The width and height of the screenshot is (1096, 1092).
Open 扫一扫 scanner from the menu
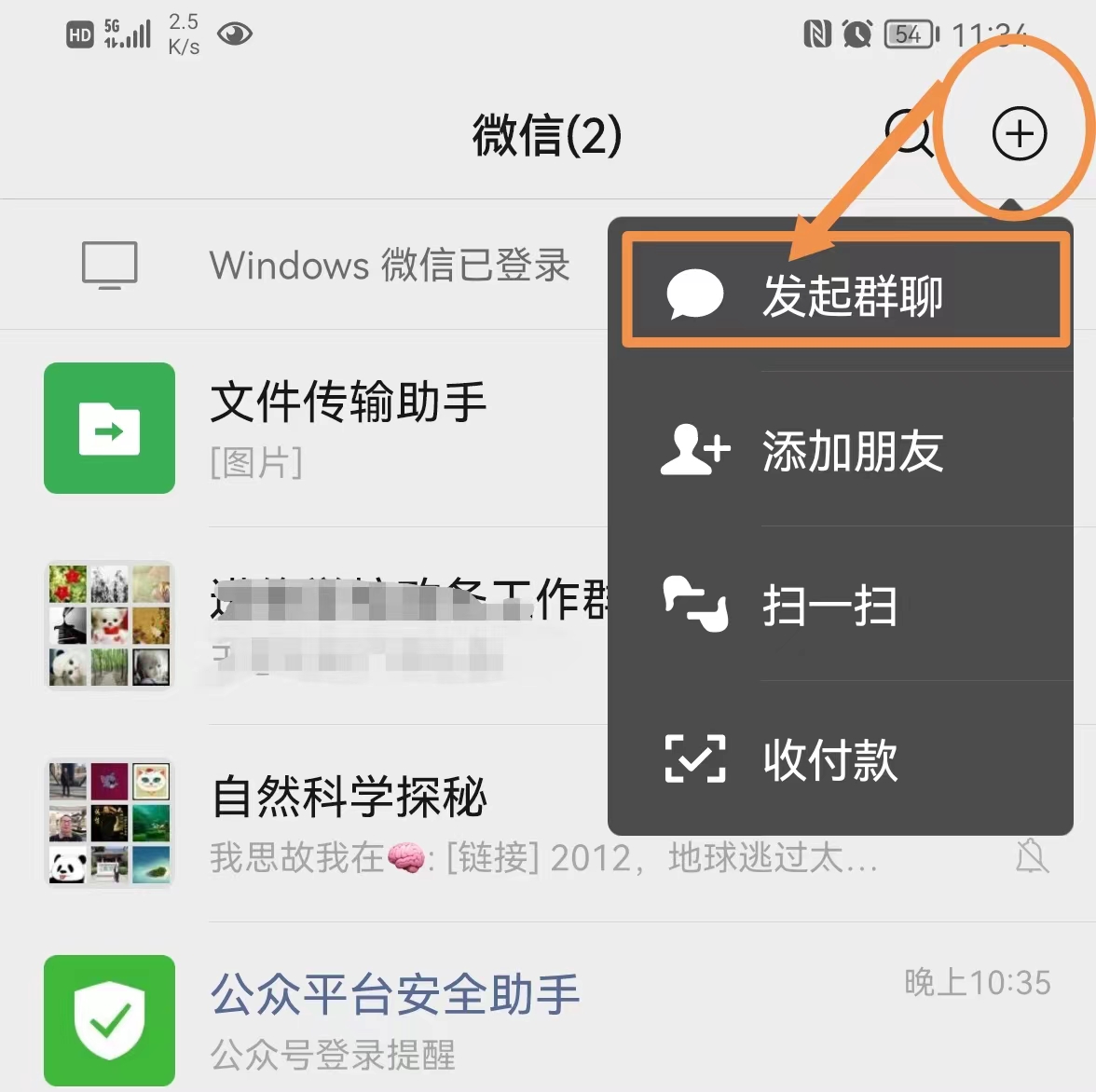828,606
